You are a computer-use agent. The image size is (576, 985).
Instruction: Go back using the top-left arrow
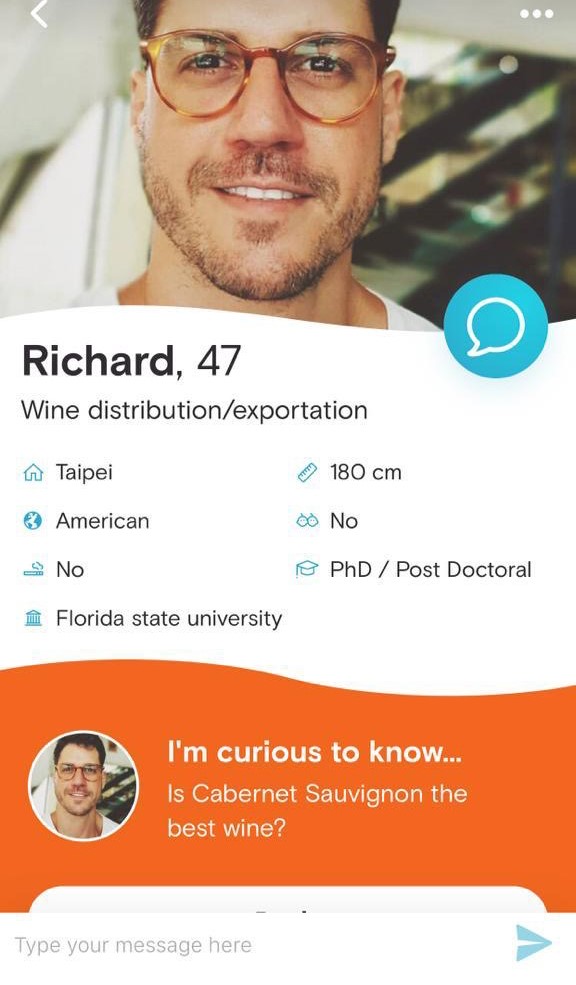coord(39,14)
